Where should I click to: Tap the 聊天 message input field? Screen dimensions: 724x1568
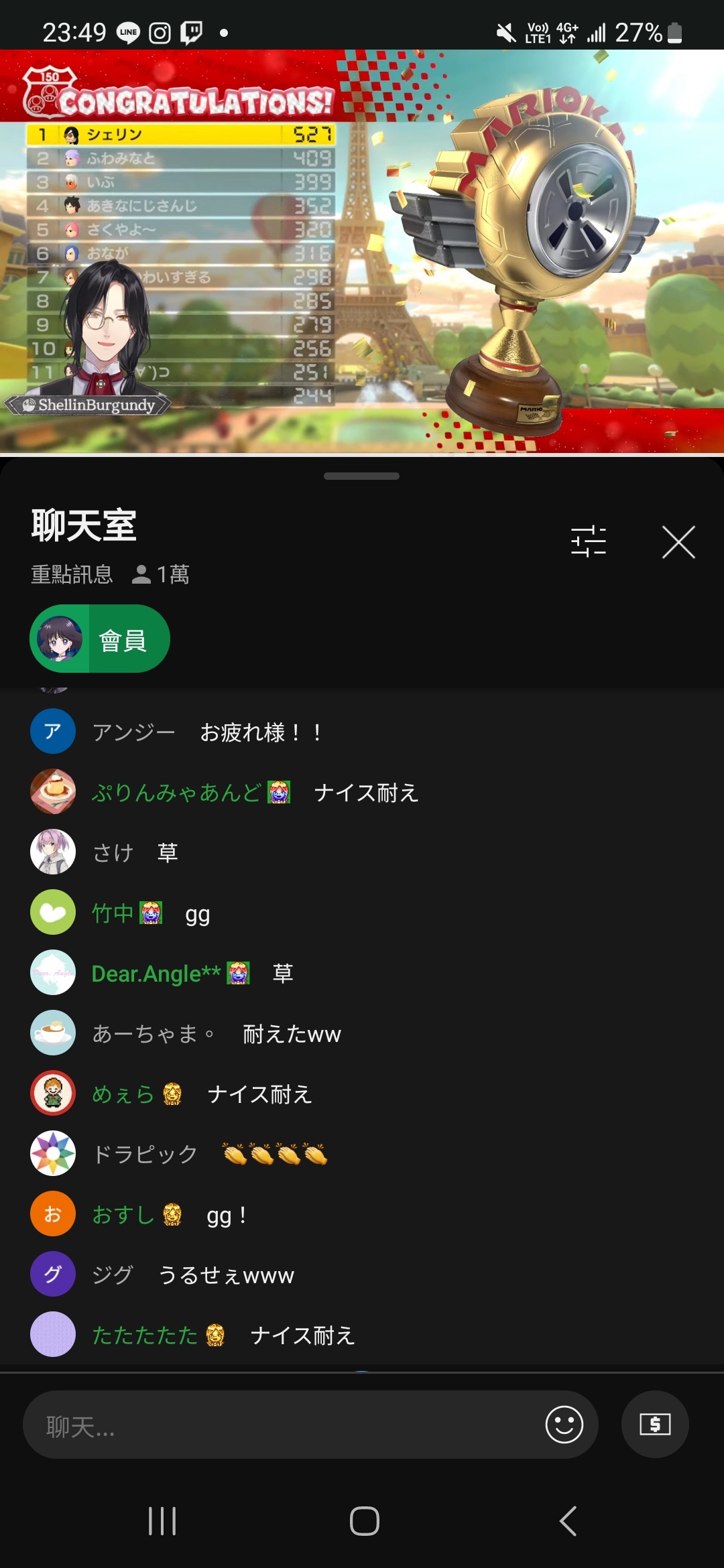click(x=282, y=1425)
